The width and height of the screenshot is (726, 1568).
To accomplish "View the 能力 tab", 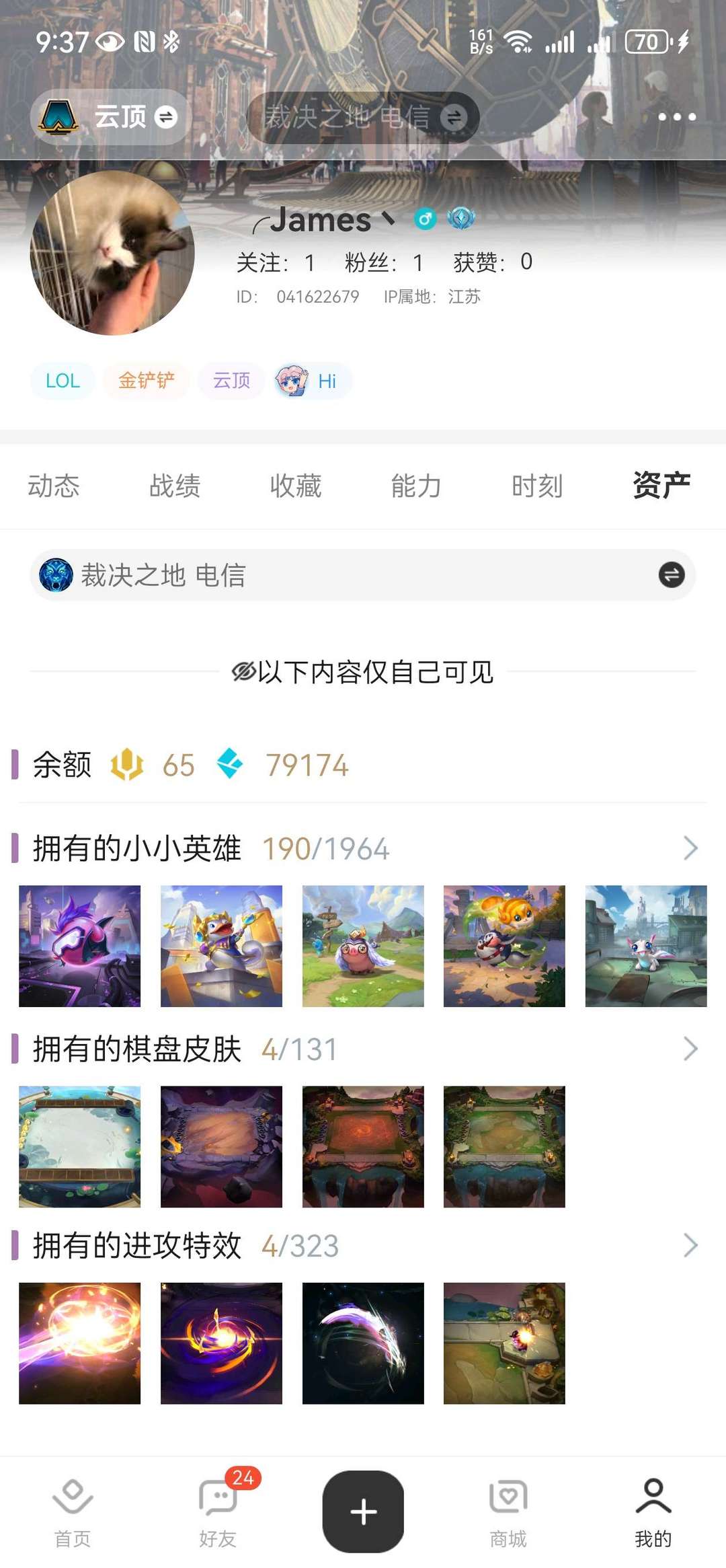I will click(x=416, y=486).
